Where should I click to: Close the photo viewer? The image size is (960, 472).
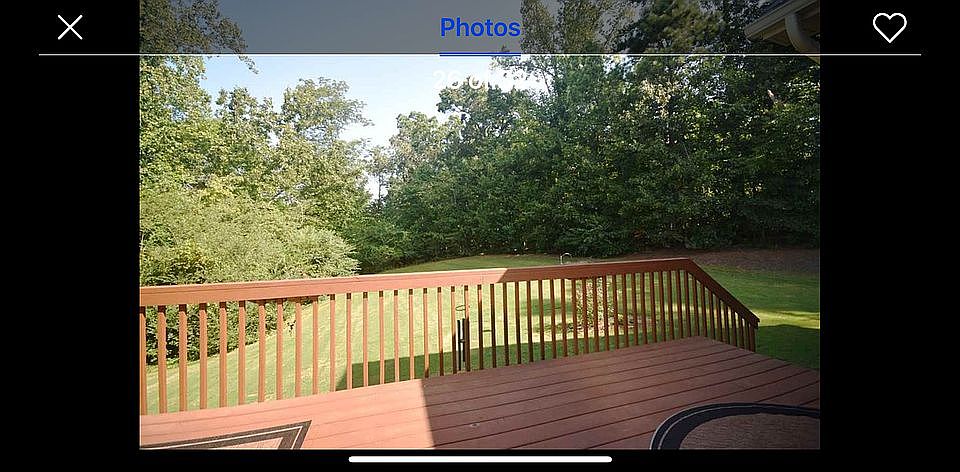(x=70, y=27)
